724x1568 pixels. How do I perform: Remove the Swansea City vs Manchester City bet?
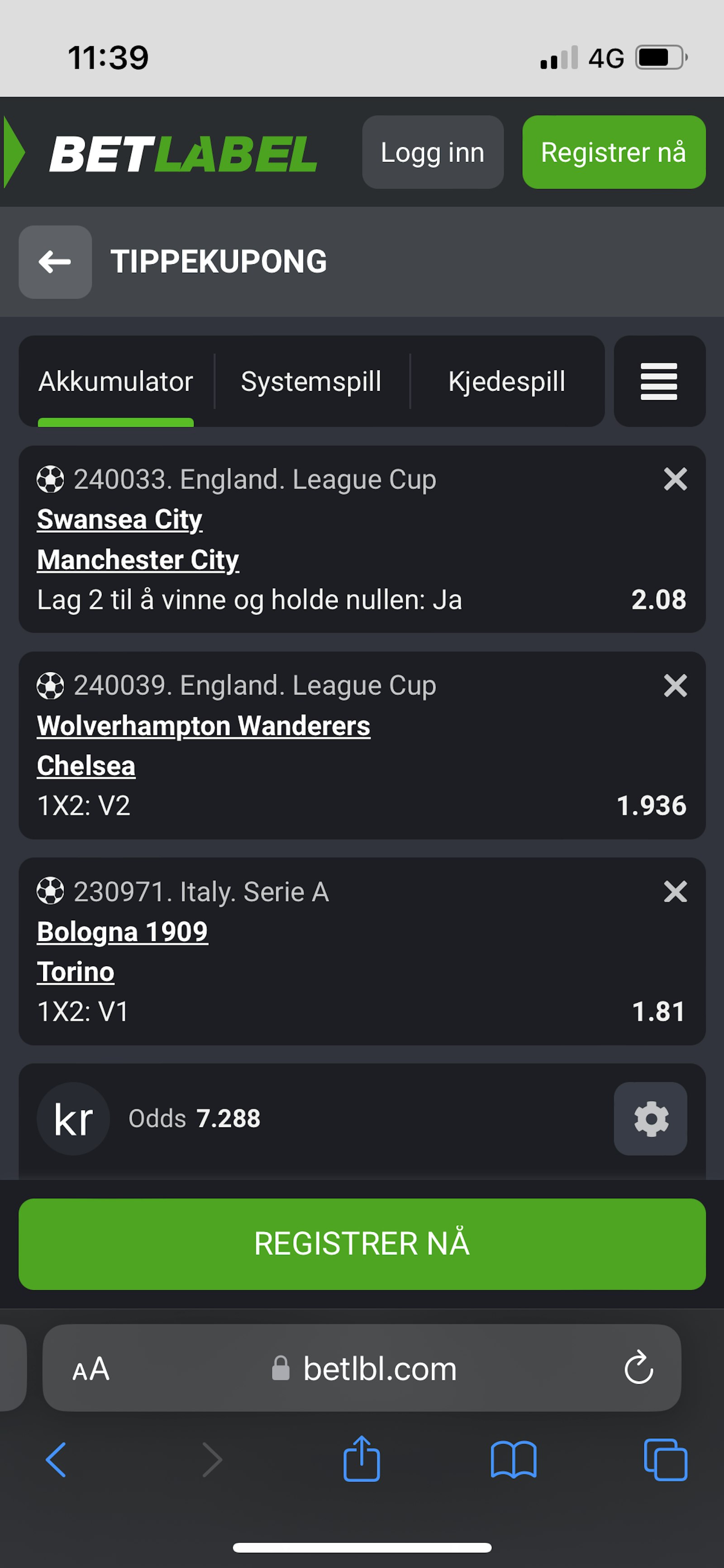[x=675, y=479]
